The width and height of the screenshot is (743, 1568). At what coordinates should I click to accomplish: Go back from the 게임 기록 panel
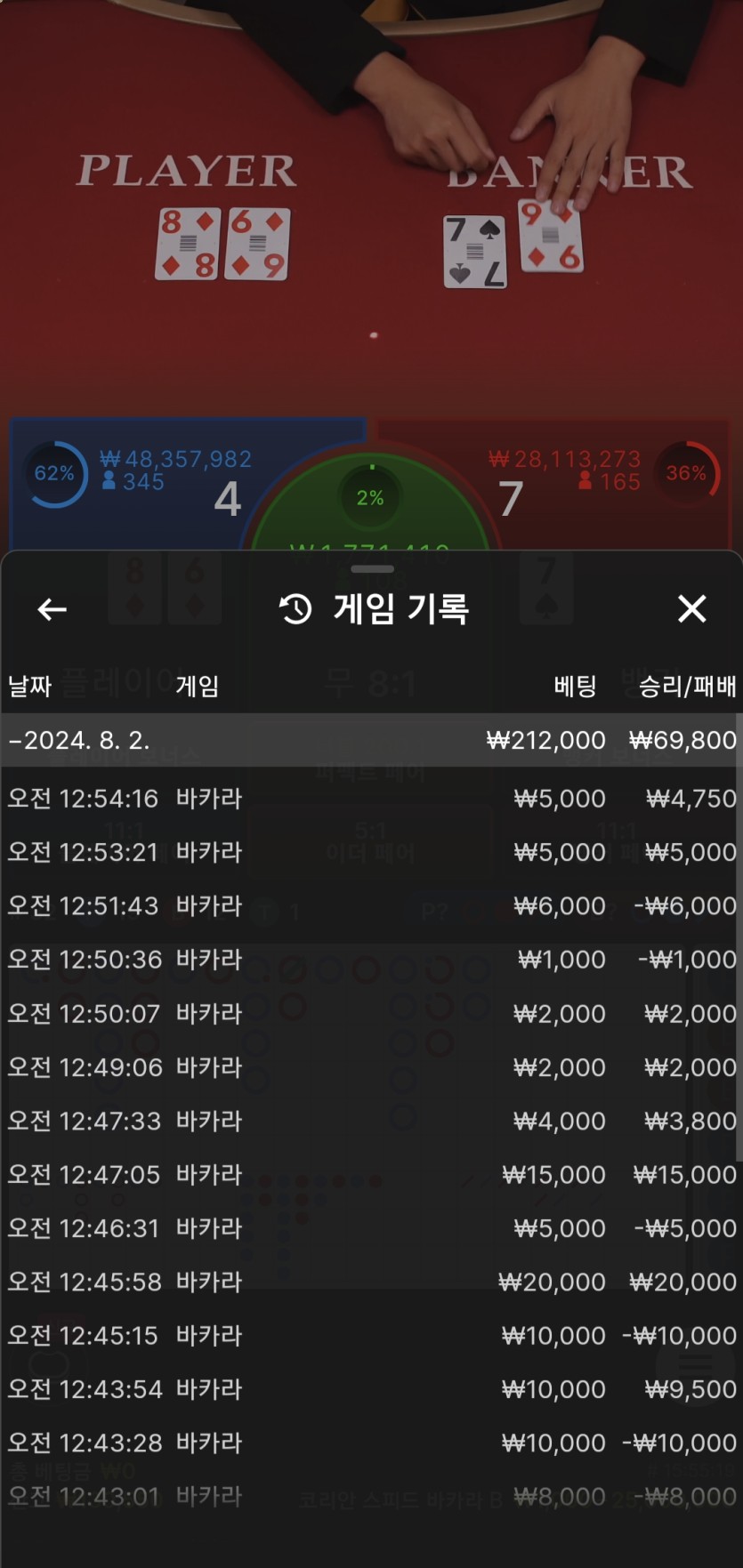[52, 609]
